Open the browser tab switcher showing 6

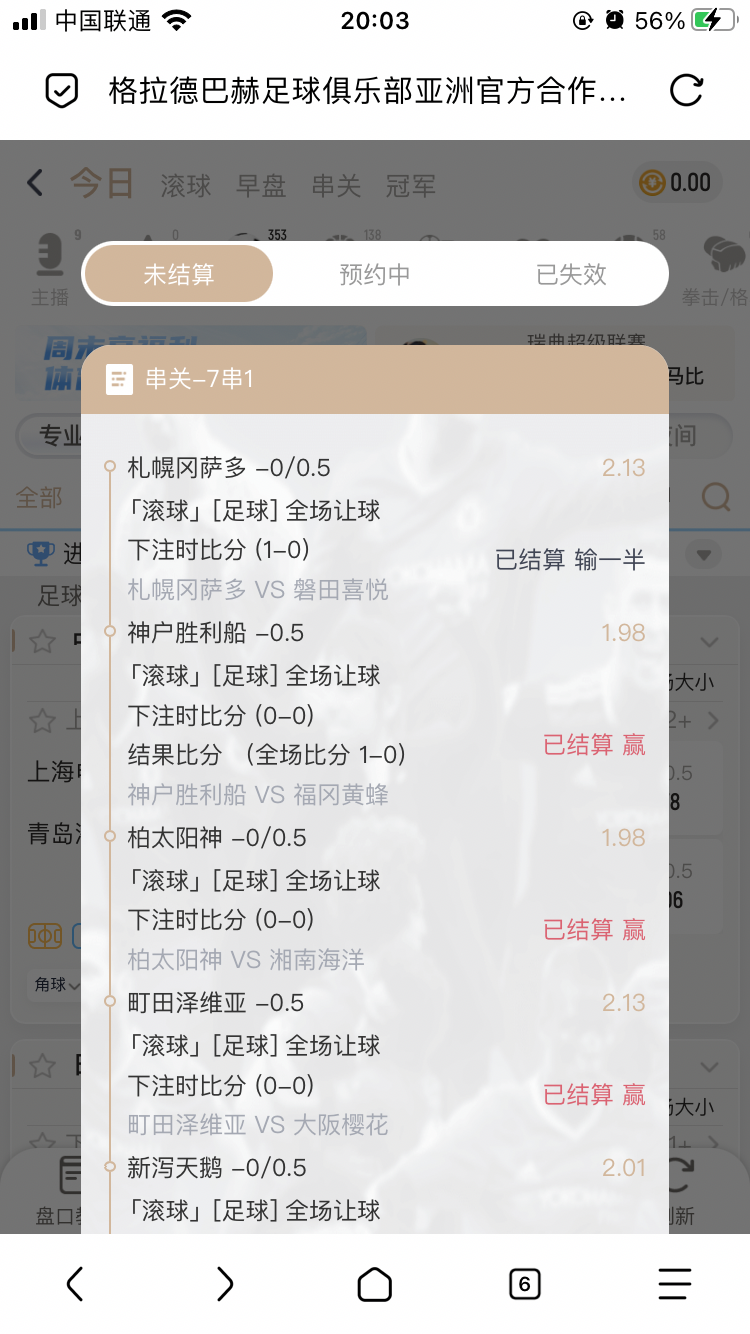coord(524,1284)
